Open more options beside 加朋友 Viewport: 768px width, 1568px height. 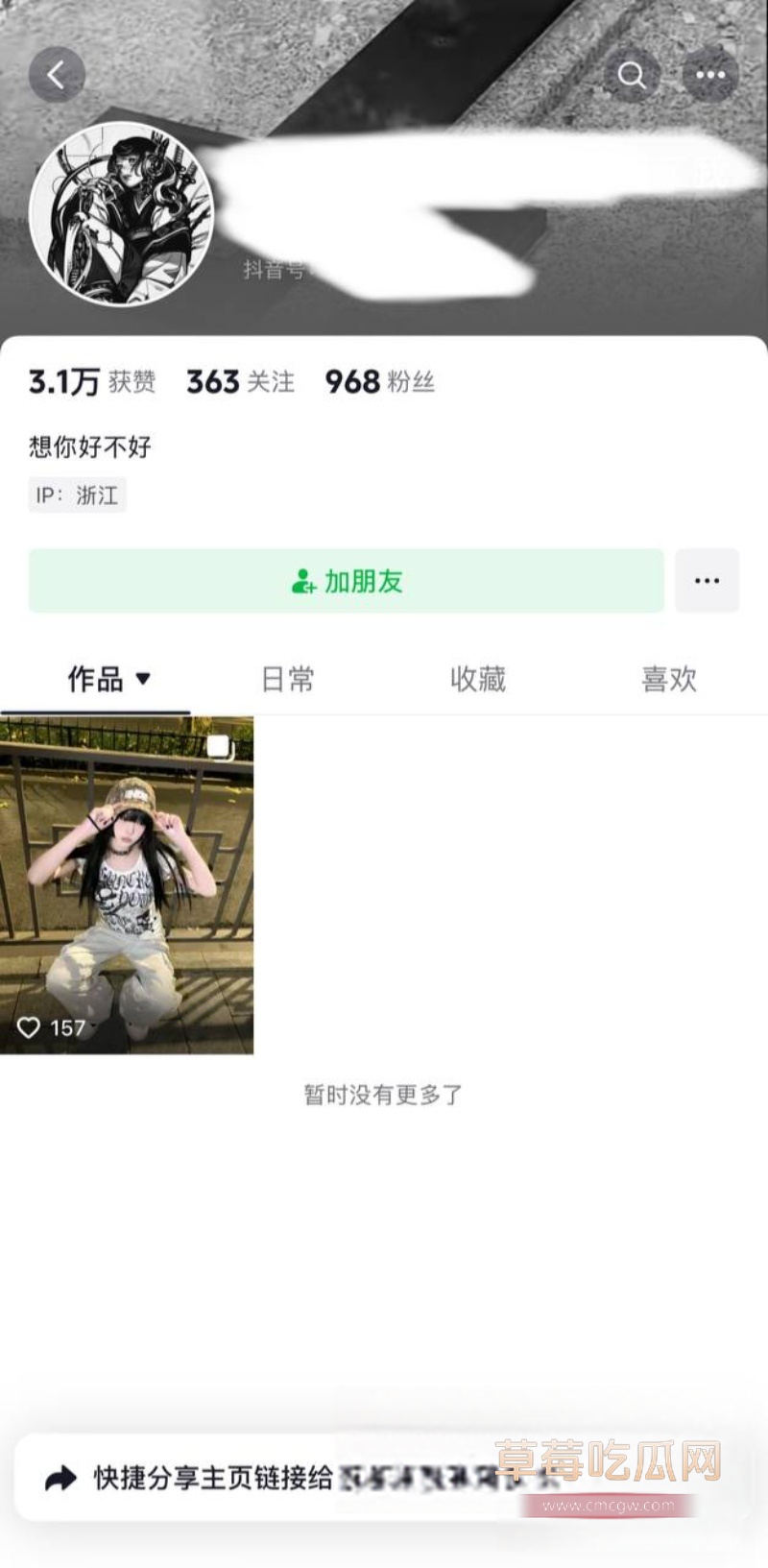[x=707, y=581]
